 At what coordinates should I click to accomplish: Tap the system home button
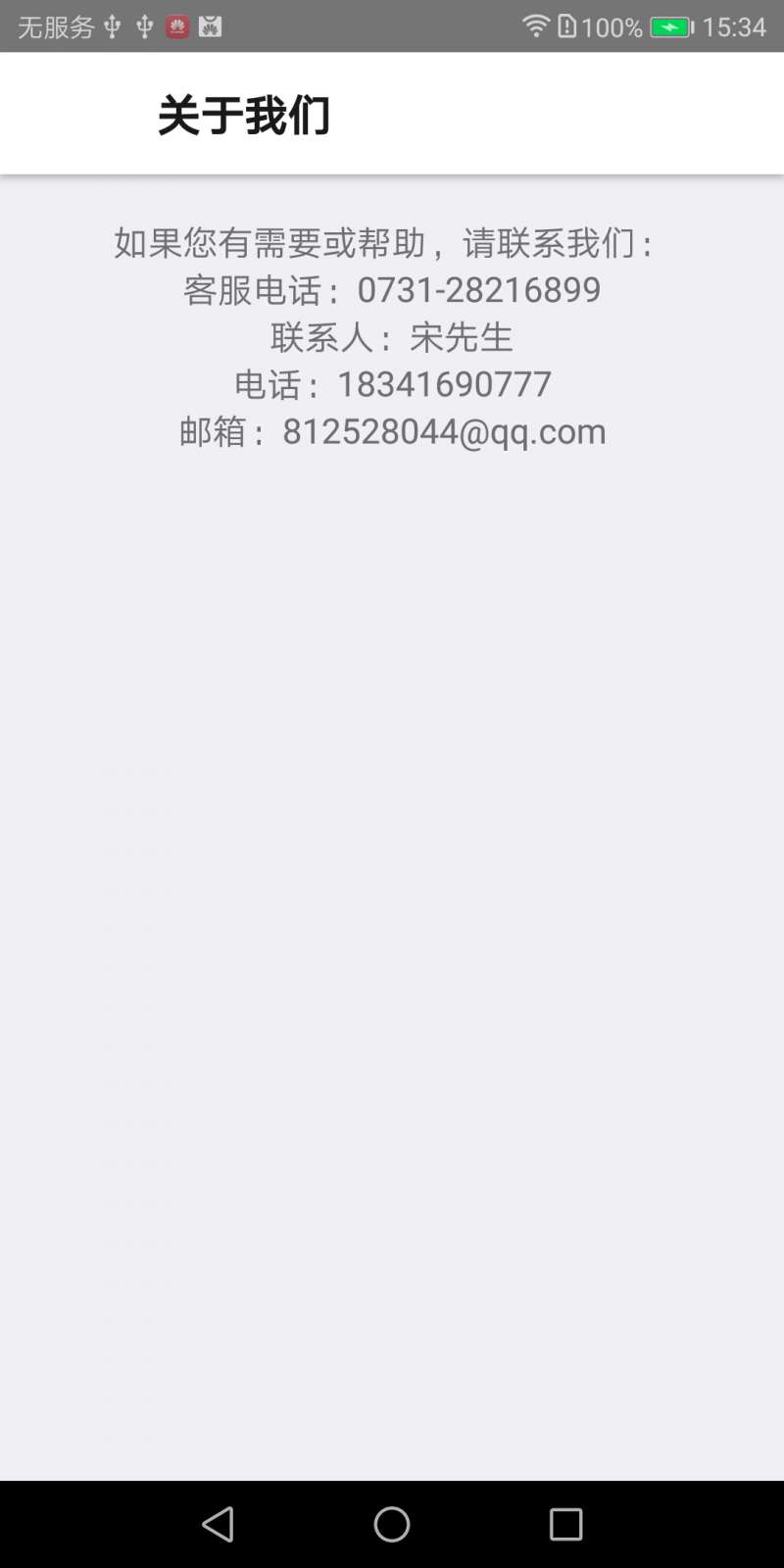[392, 1524]
